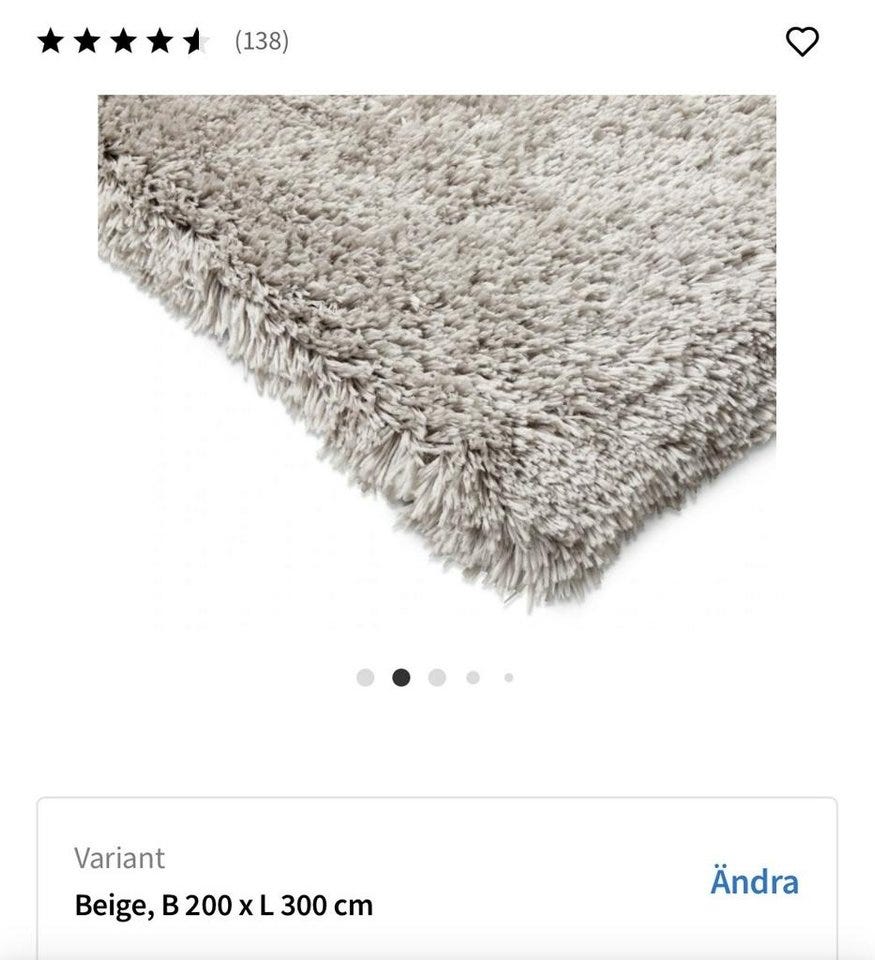This screenshot has height=960, width=875.
Task: Click the active second carousel dot
Action: coord(401,676)
